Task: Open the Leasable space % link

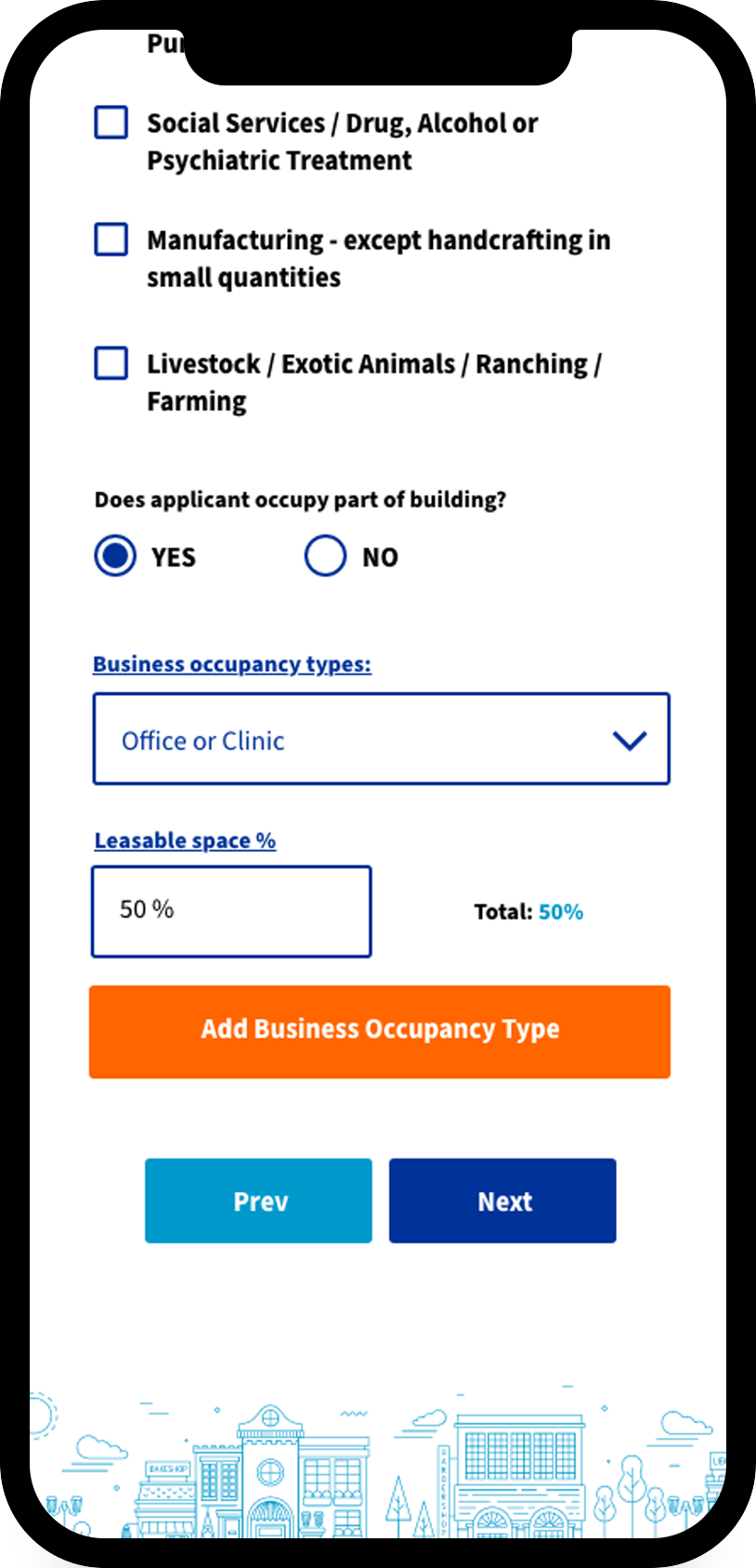Action: pos(185,841)
